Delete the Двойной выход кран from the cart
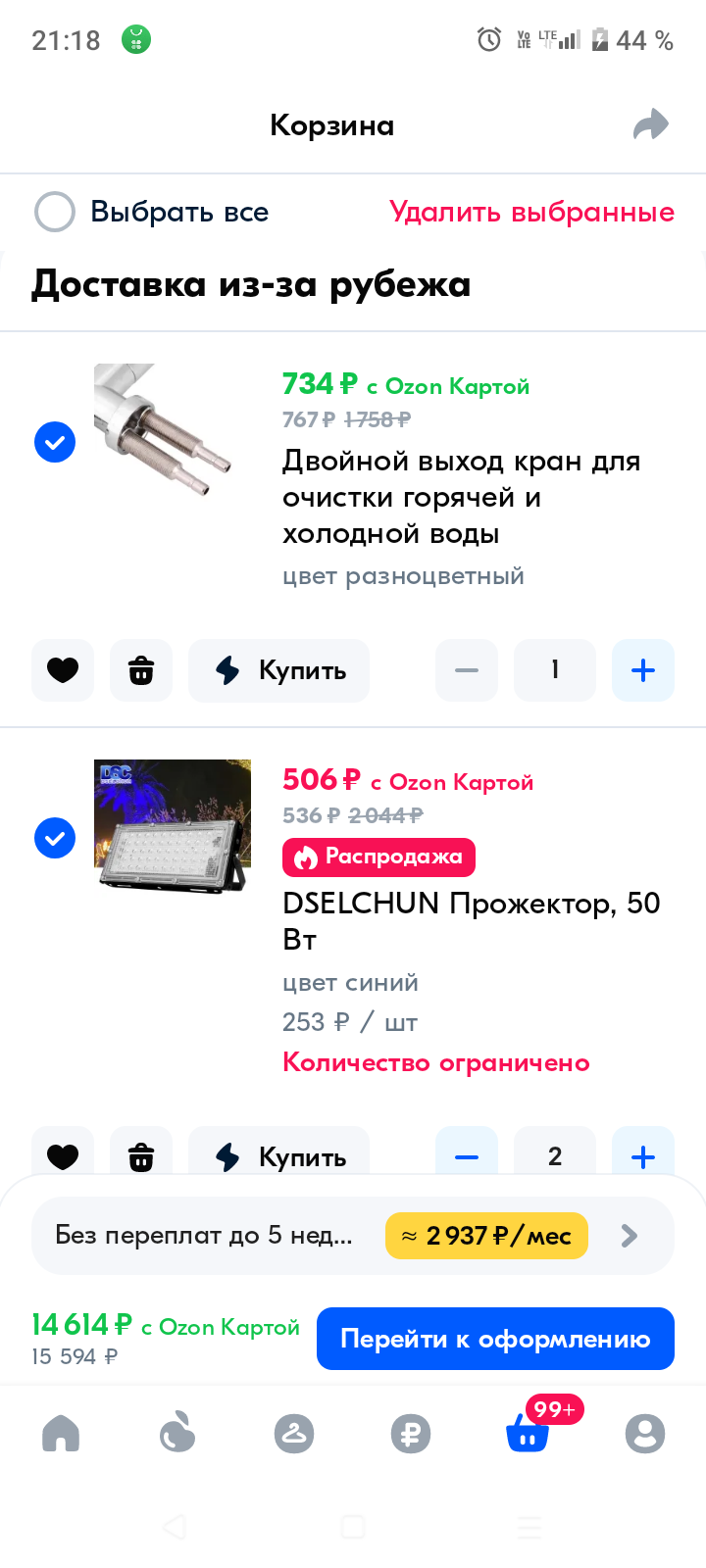The height and width of the screenshot is (1568, 706). (x=141, y=670)
